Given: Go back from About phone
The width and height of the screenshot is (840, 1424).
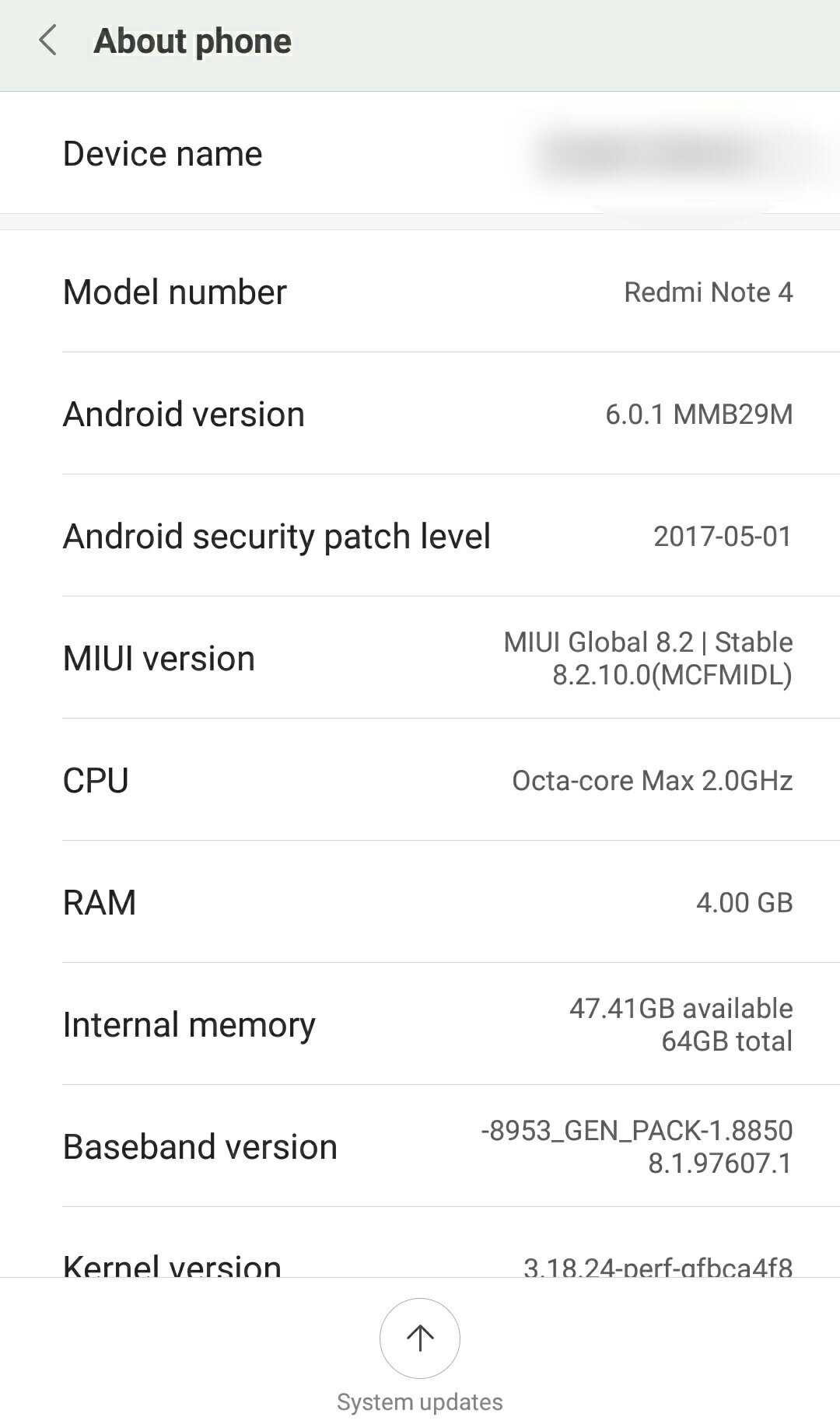Looking at the screenshot, I should coord(48,41).
